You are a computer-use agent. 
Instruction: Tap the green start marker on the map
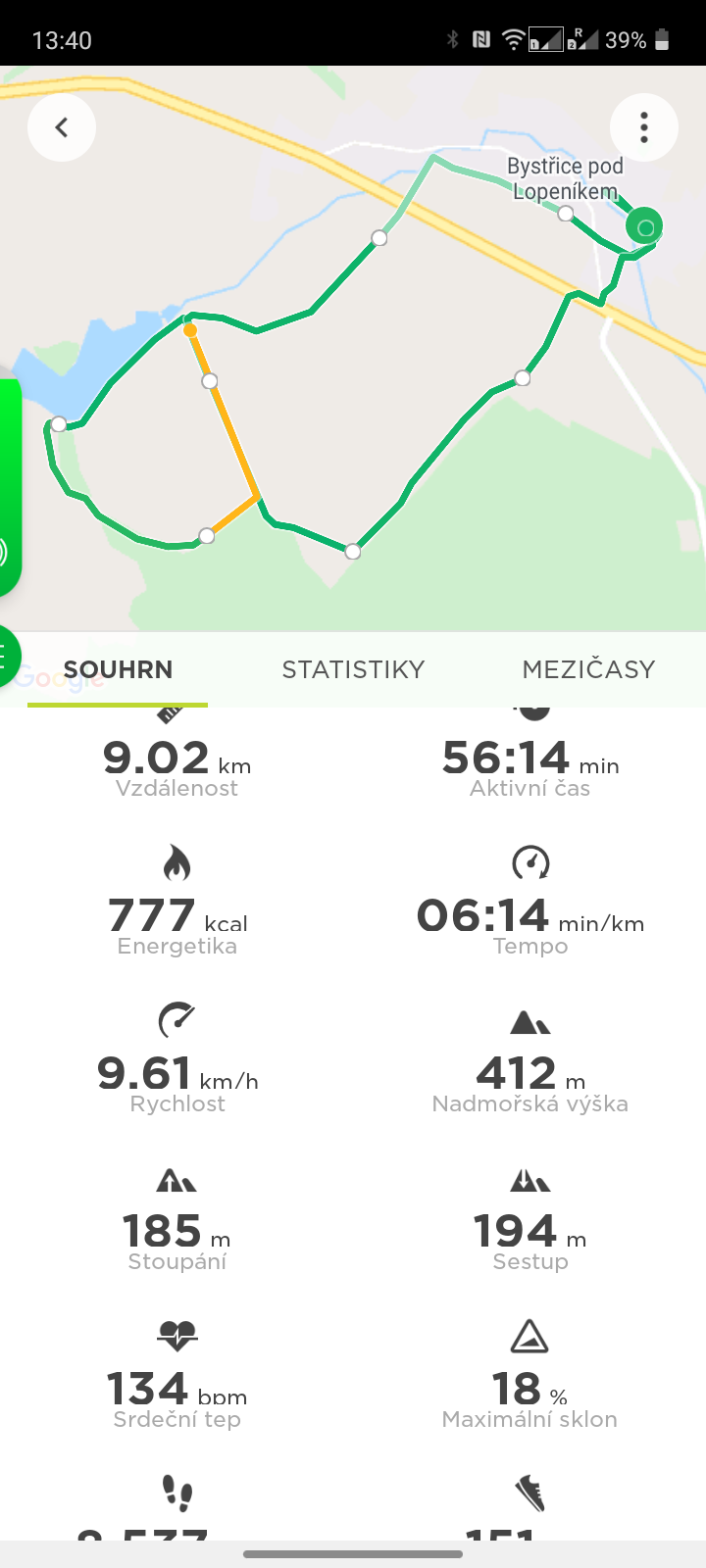coord(645,227)
